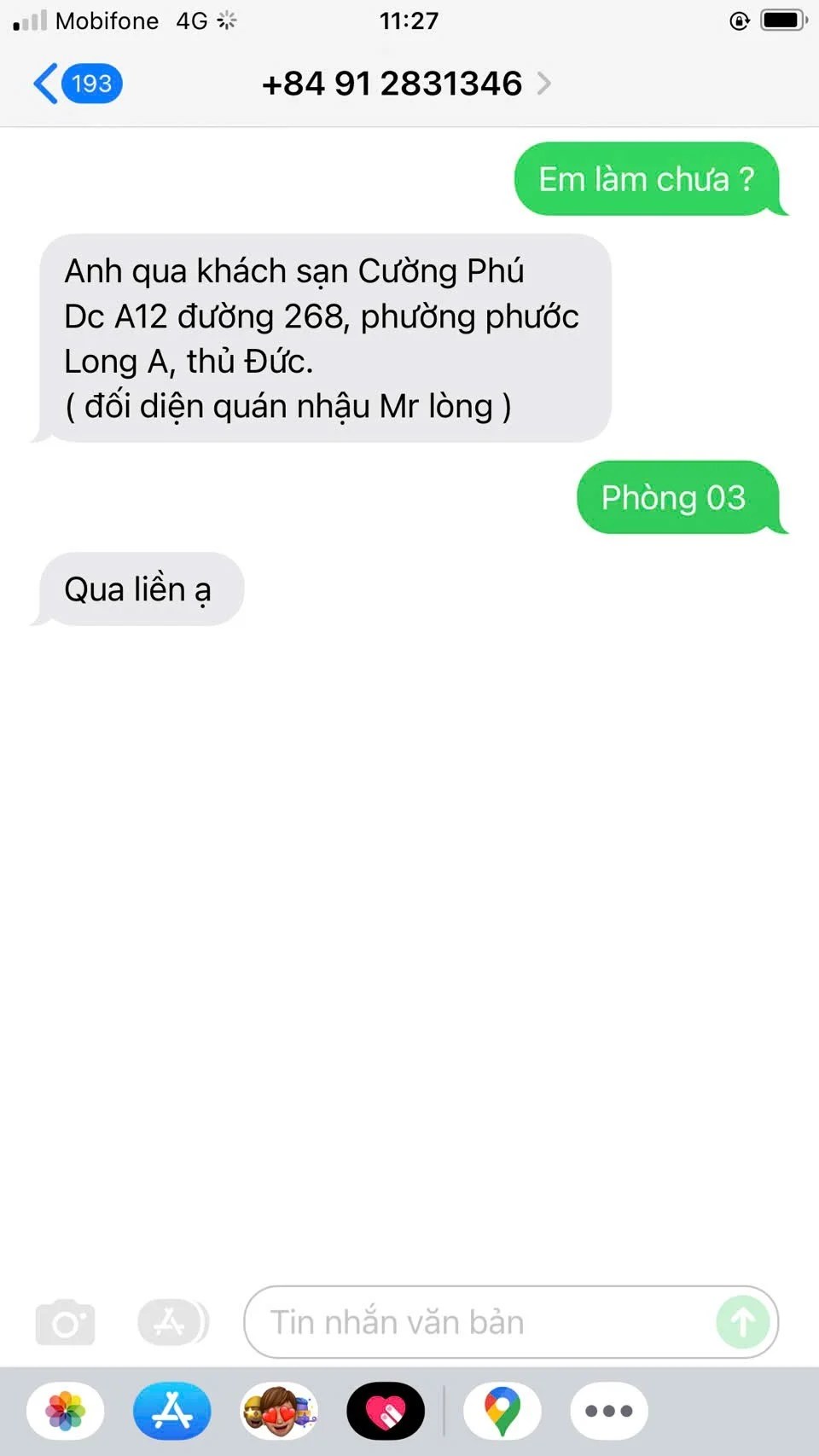Send the message with the arrow button
Screen dimensions: 819x1456
click(742, 1323)
